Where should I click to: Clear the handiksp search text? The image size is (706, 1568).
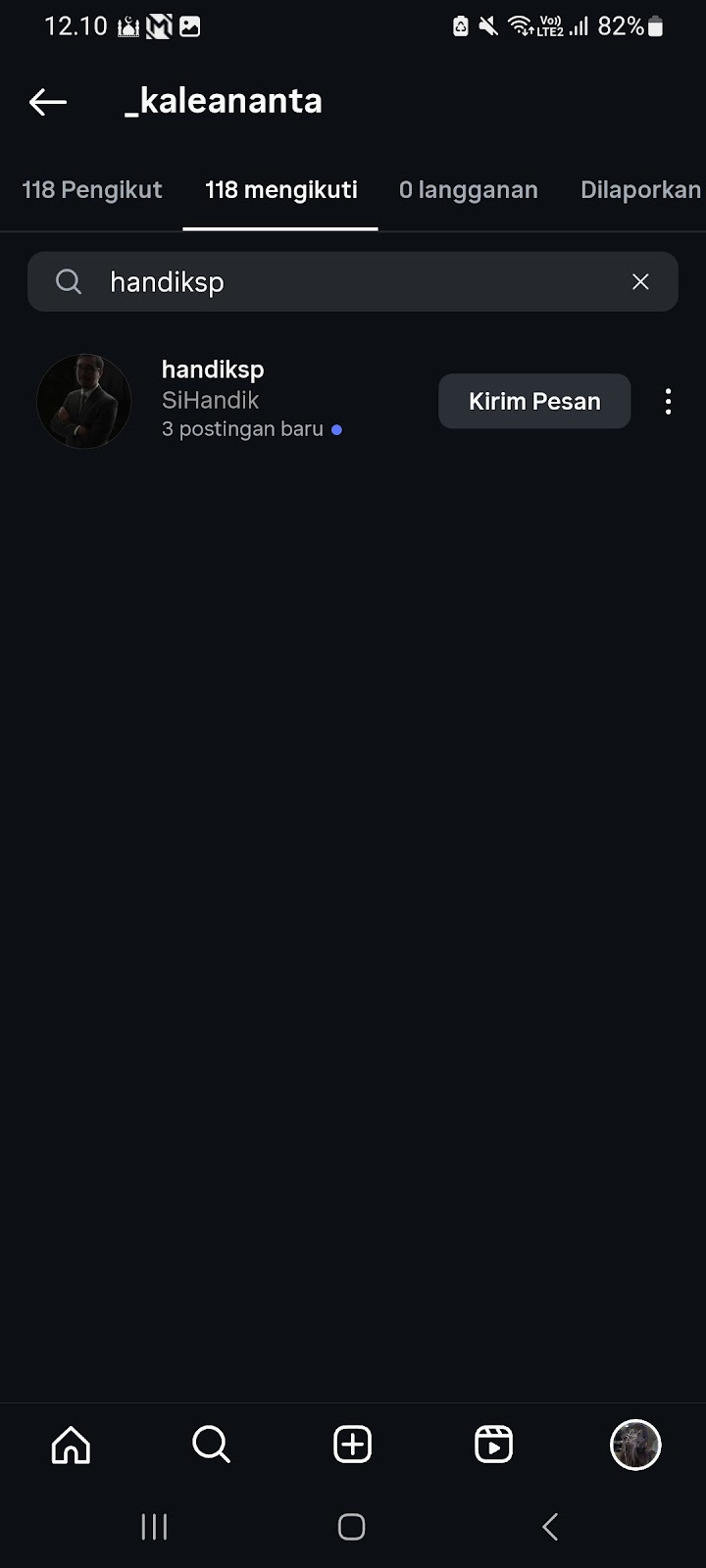pos(640,282)
